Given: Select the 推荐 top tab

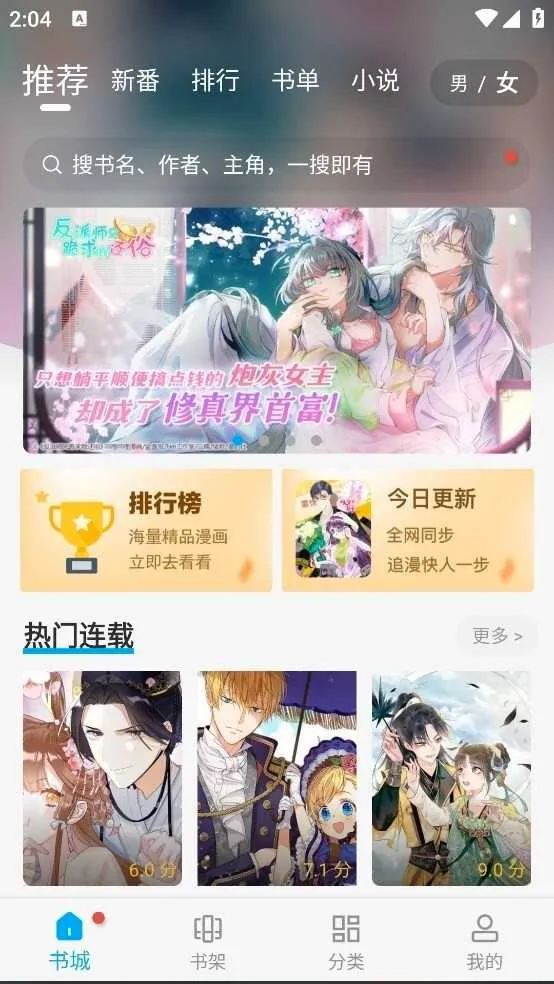Looking at the screenshot, I should pyautogui.click(x=55, y=81).
